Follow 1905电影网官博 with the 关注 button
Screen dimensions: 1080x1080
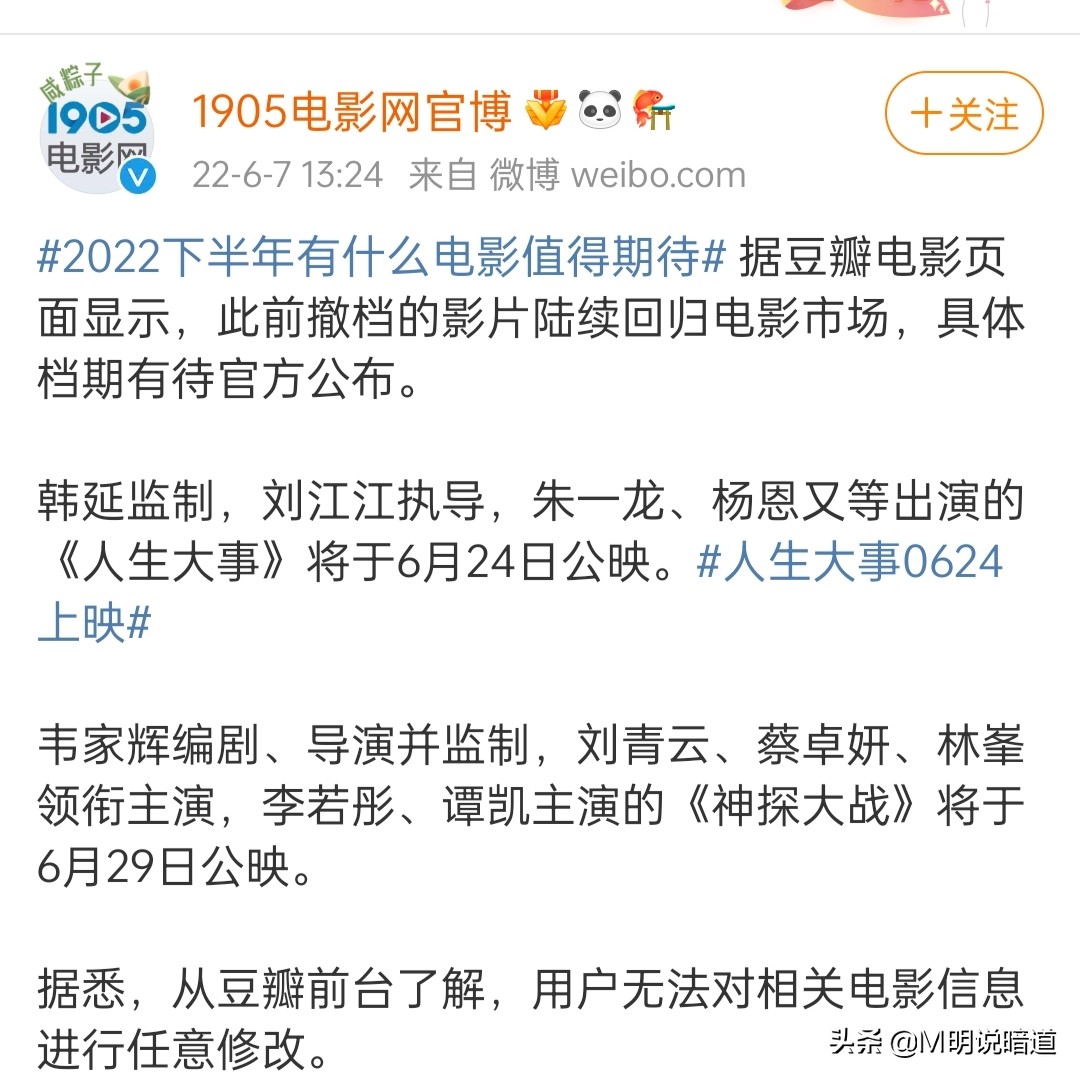[963, 115]
